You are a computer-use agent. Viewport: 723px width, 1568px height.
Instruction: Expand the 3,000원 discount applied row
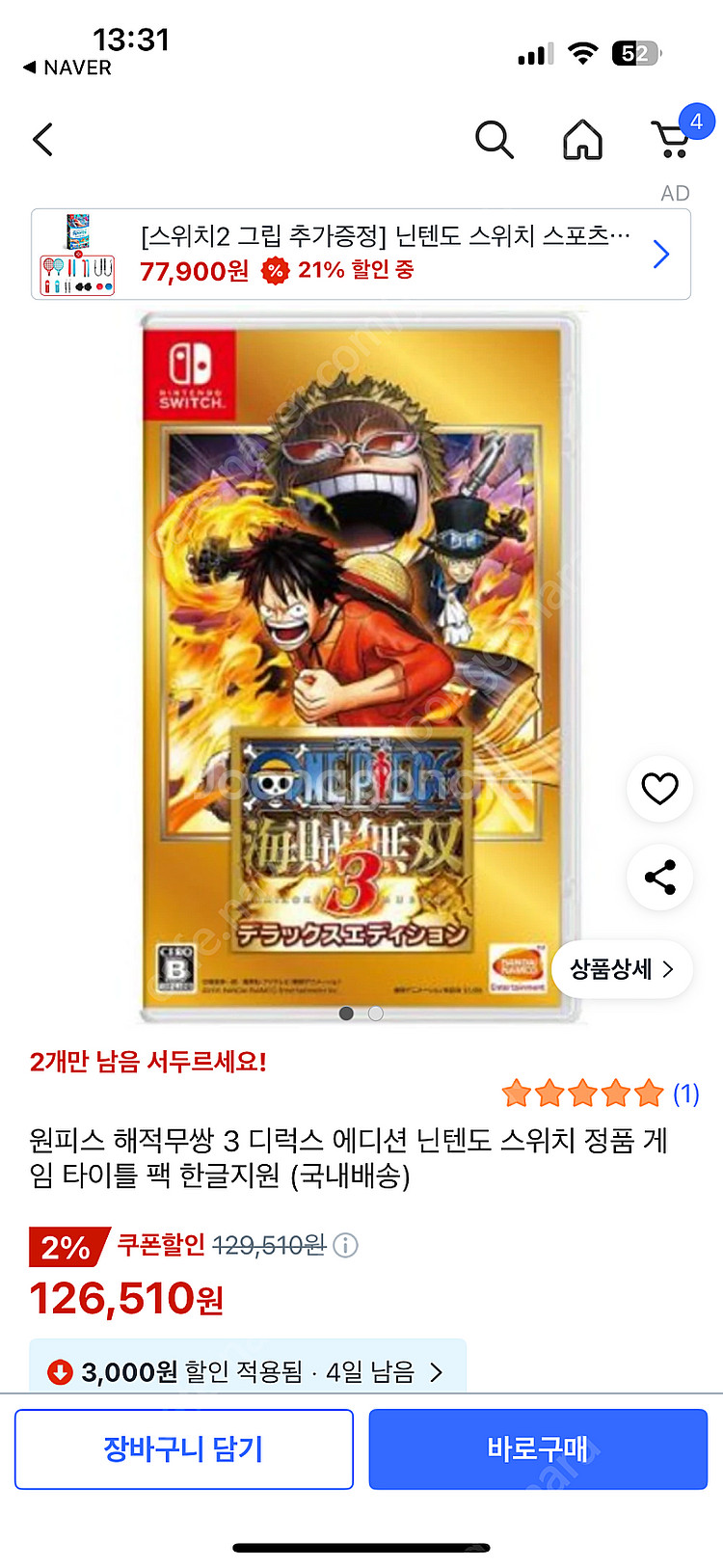click(x=247, y=1371)
